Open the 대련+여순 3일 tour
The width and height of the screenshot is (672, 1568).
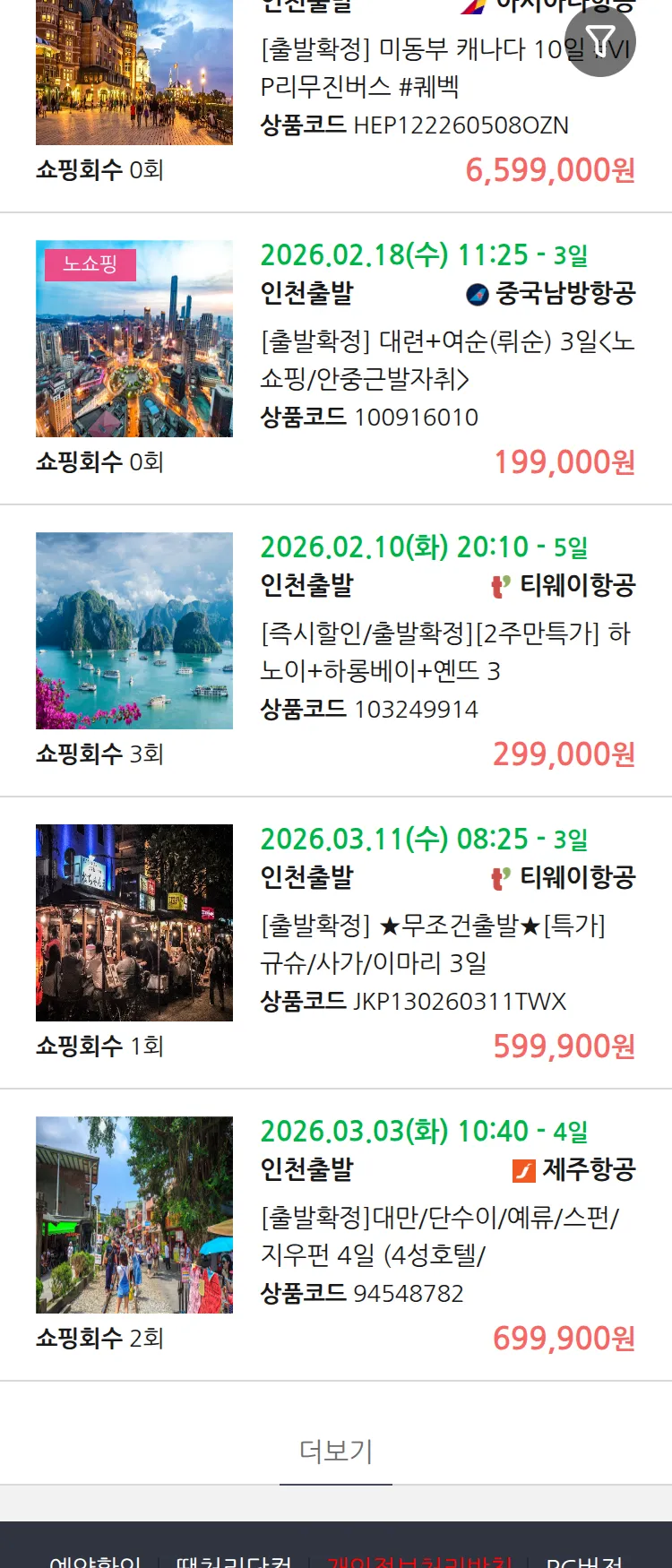tap(446, 359)
